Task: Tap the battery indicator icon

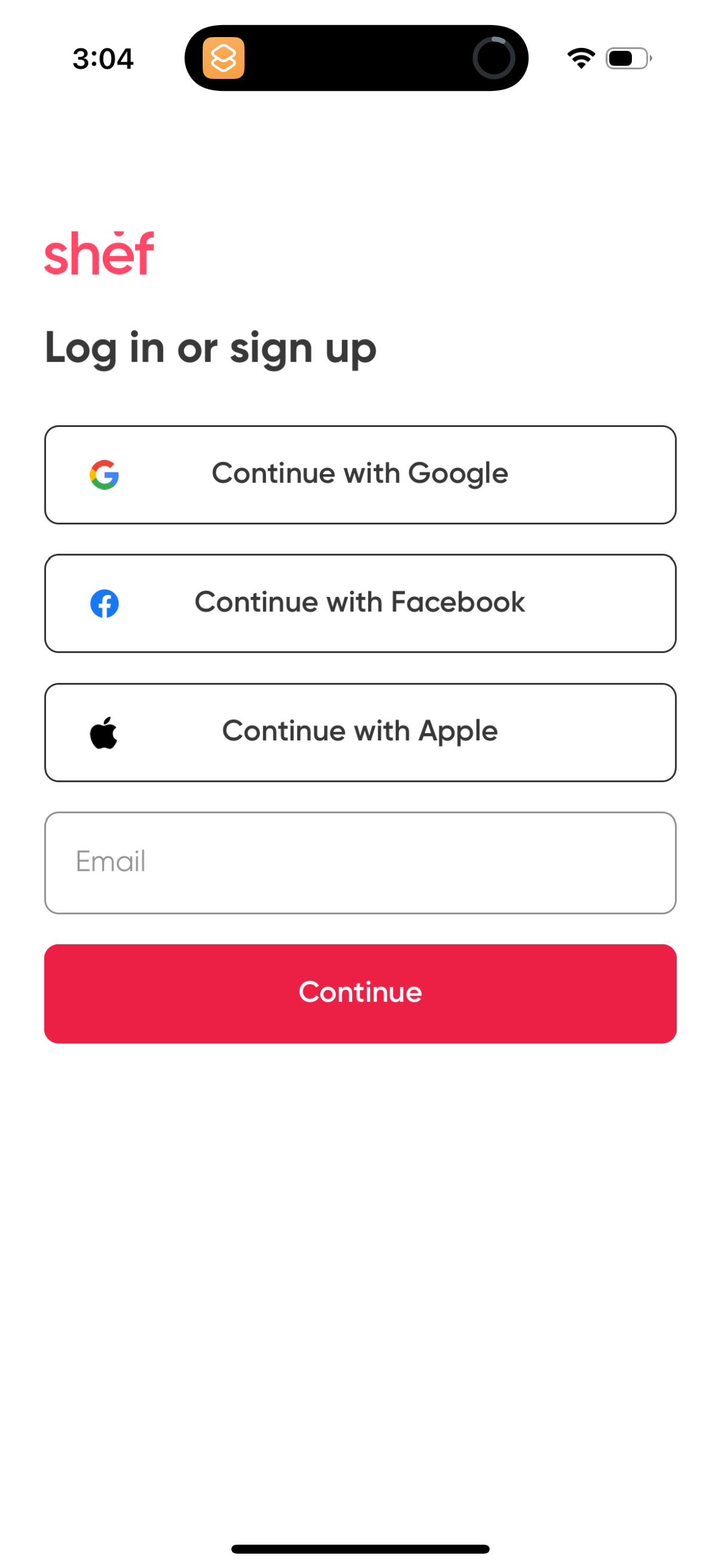Action: (627, 58)
